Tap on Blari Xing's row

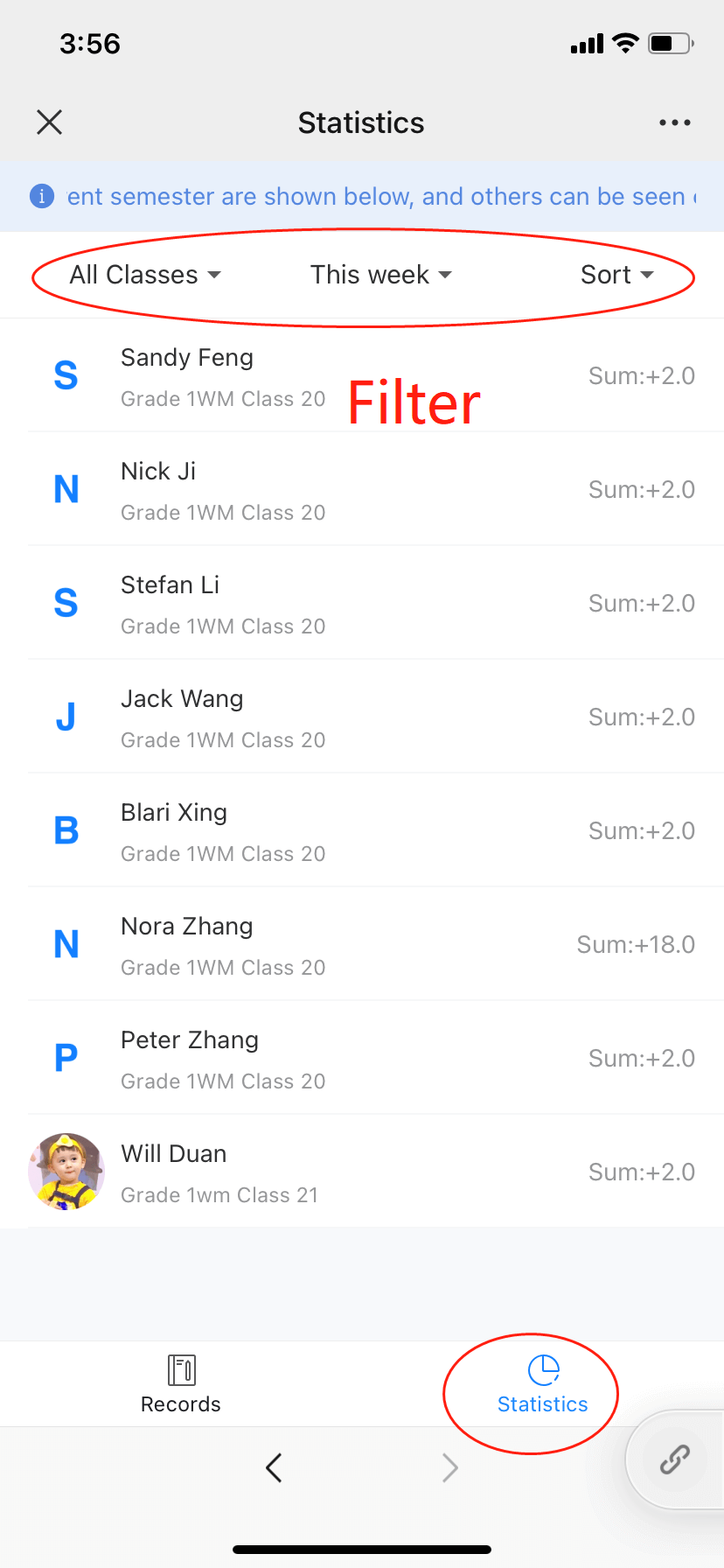pyautogui.click(x=362, y=831)
